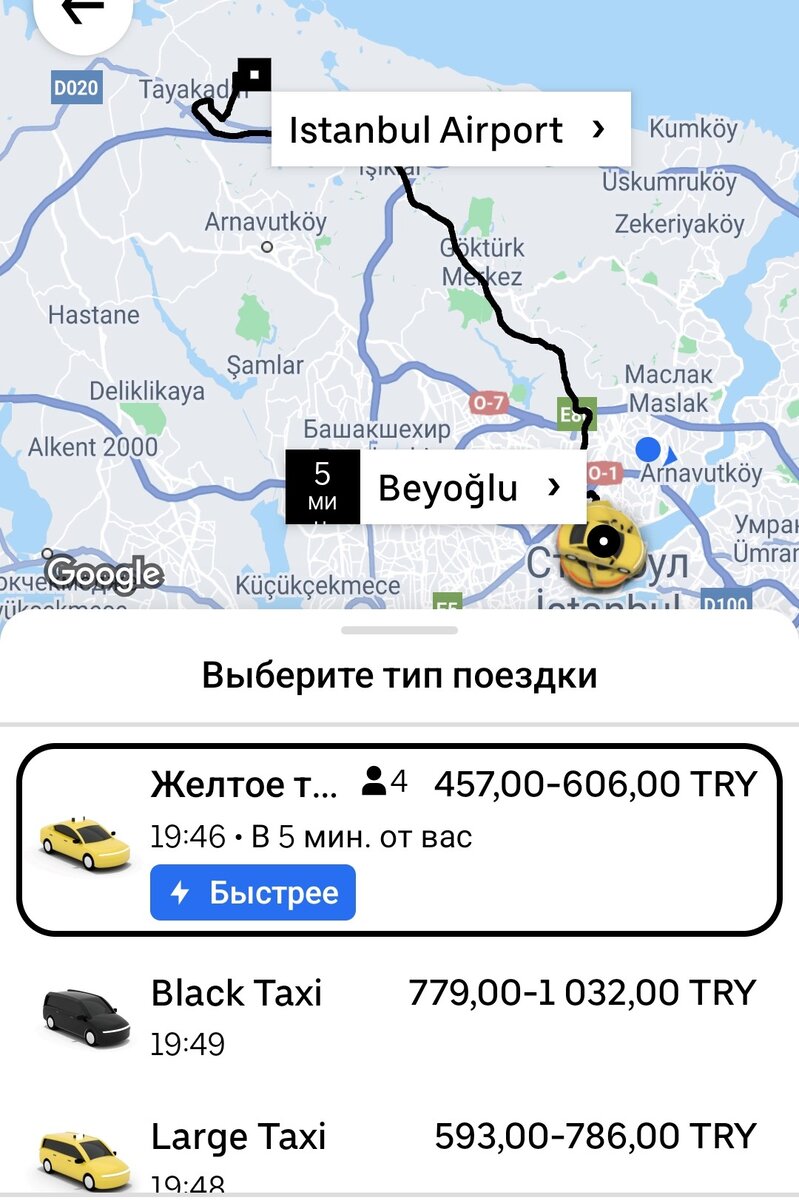Tap the 5 мин travel time label

[x=322, y=488]
